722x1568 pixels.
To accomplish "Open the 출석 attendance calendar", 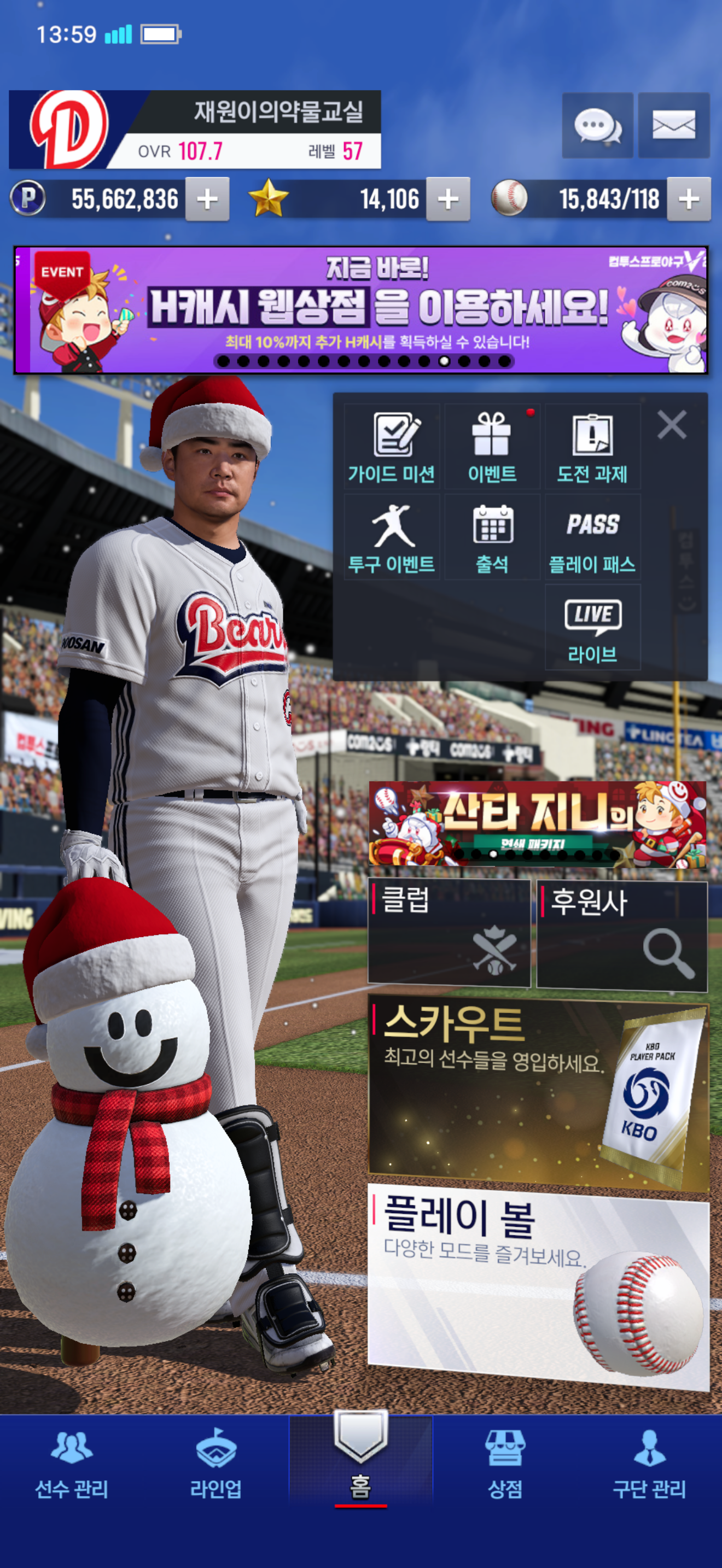I will pyautogui.click(x=492, y=537).
